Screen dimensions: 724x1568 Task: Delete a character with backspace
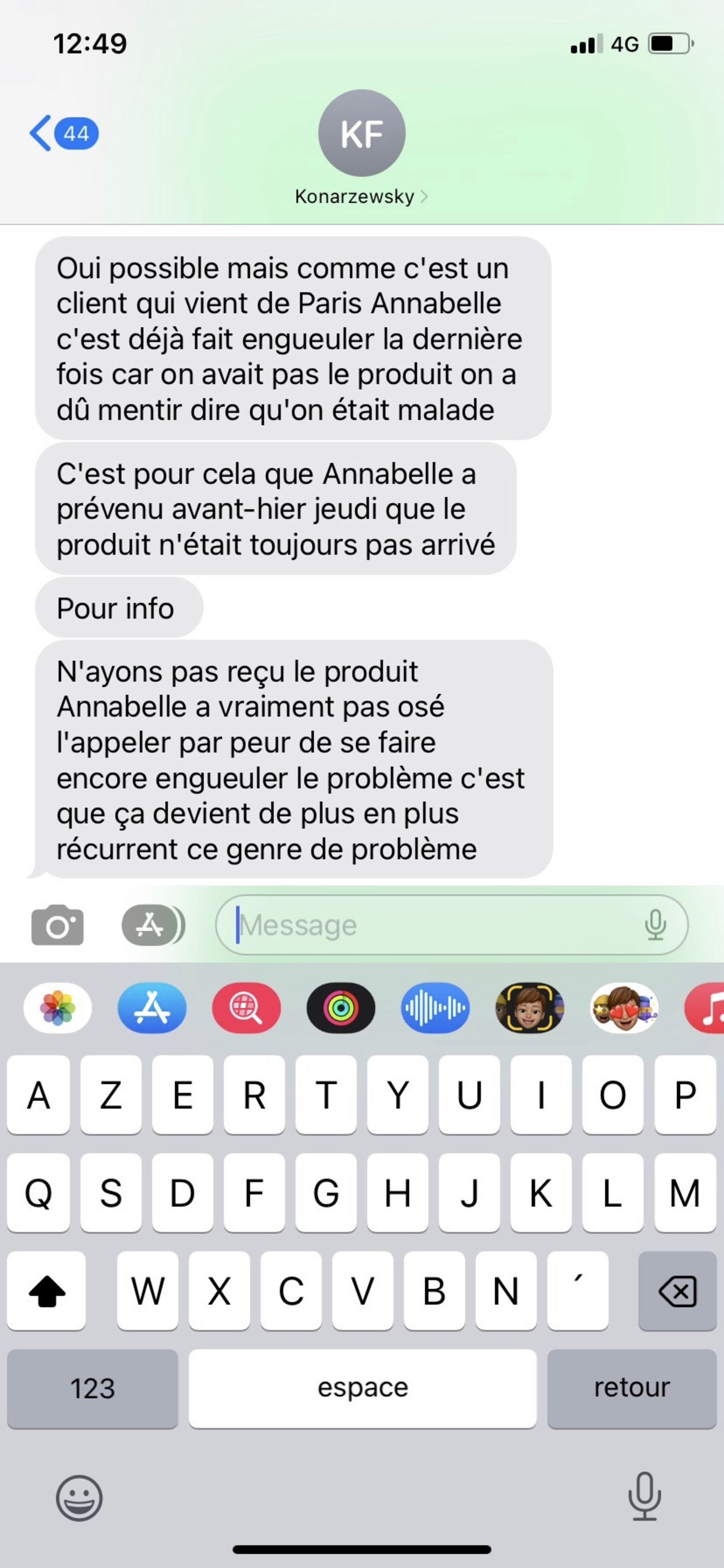point(677,1291)
